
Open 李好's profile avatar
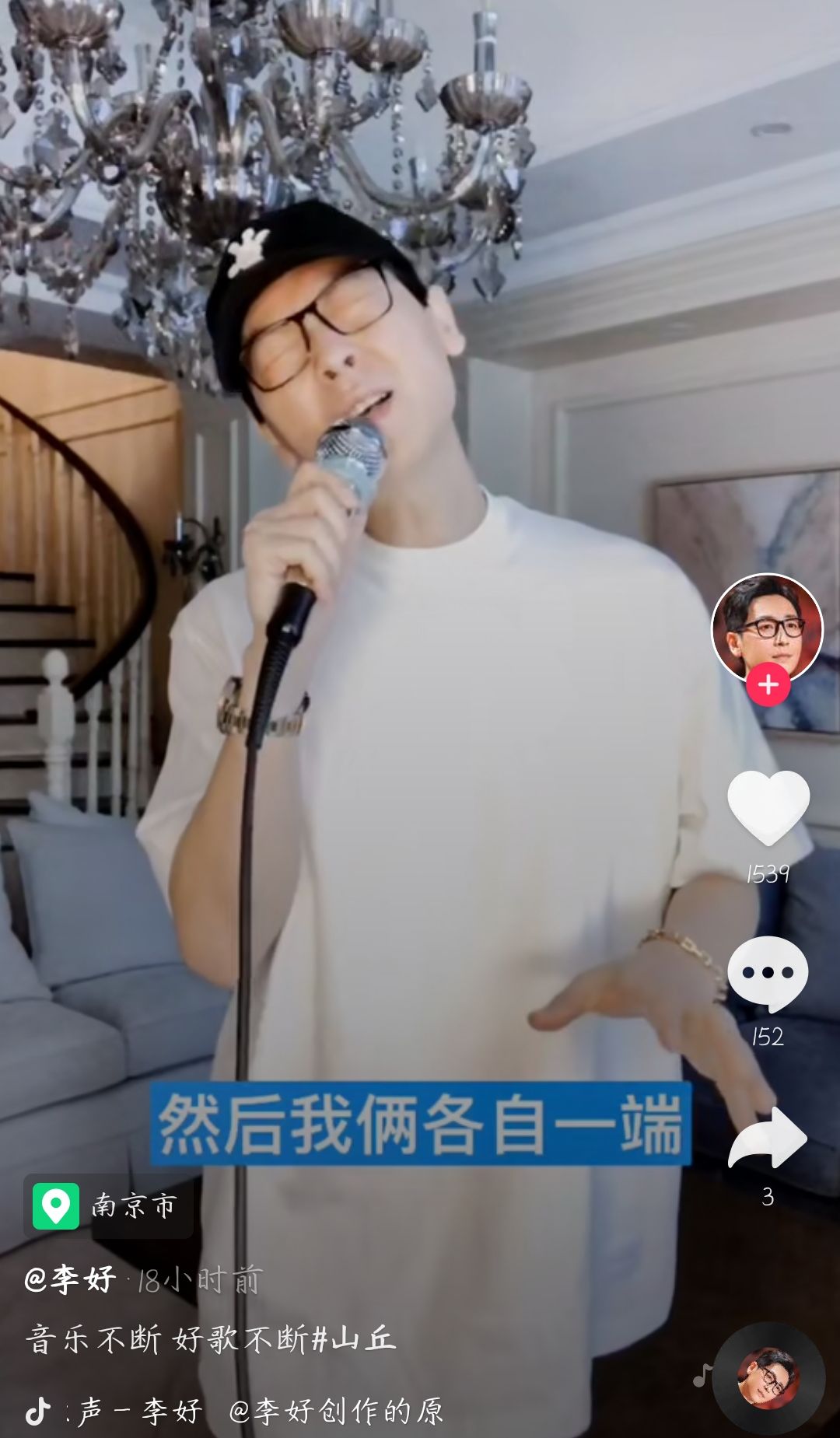(x=767, y=629)
